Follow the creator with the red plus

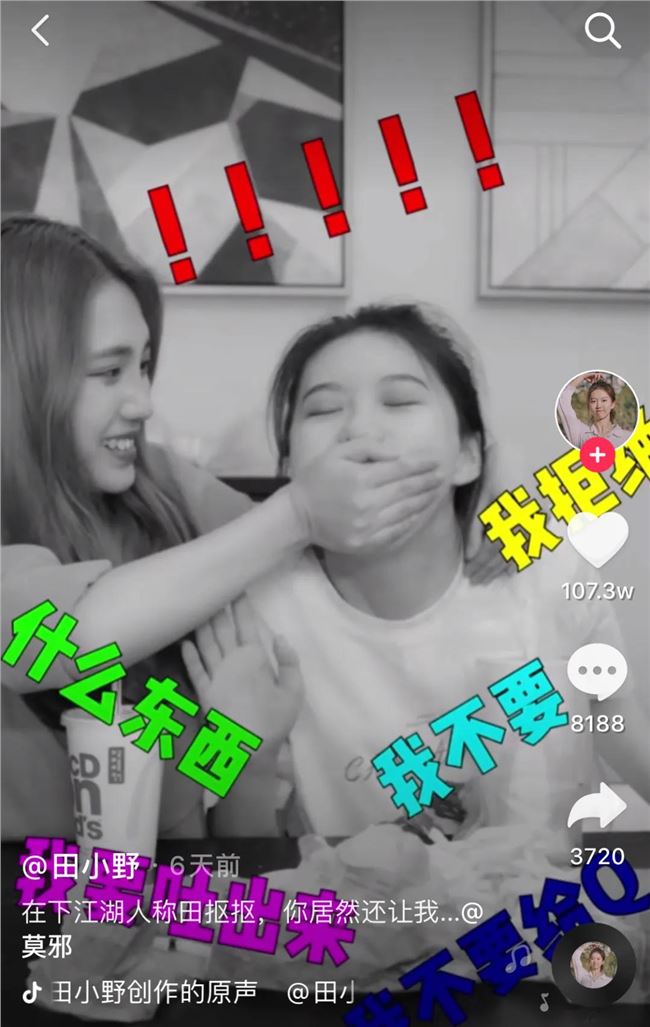tap(597, 455)
